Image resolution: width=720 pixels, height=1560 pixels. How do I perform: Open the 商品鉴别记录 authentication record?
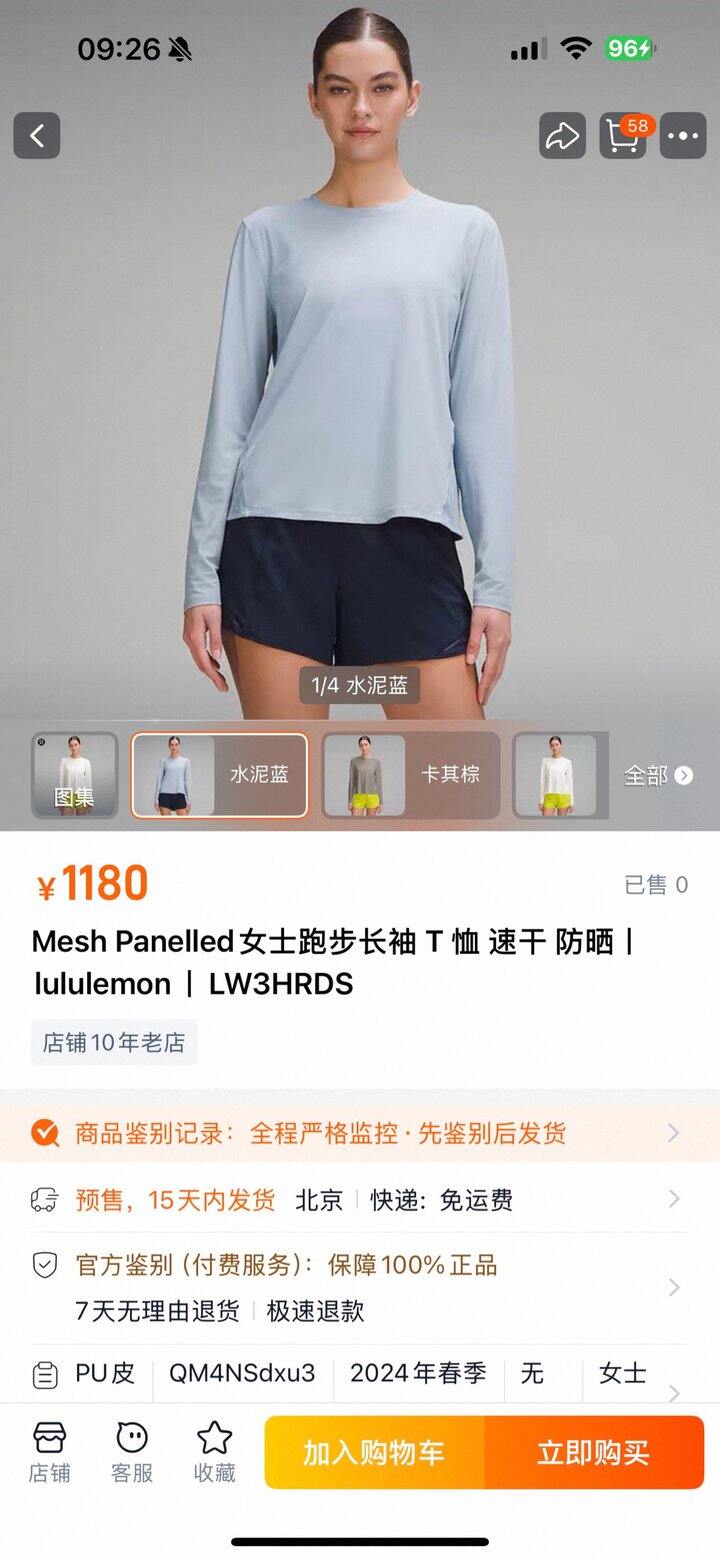pos(360,1133)
